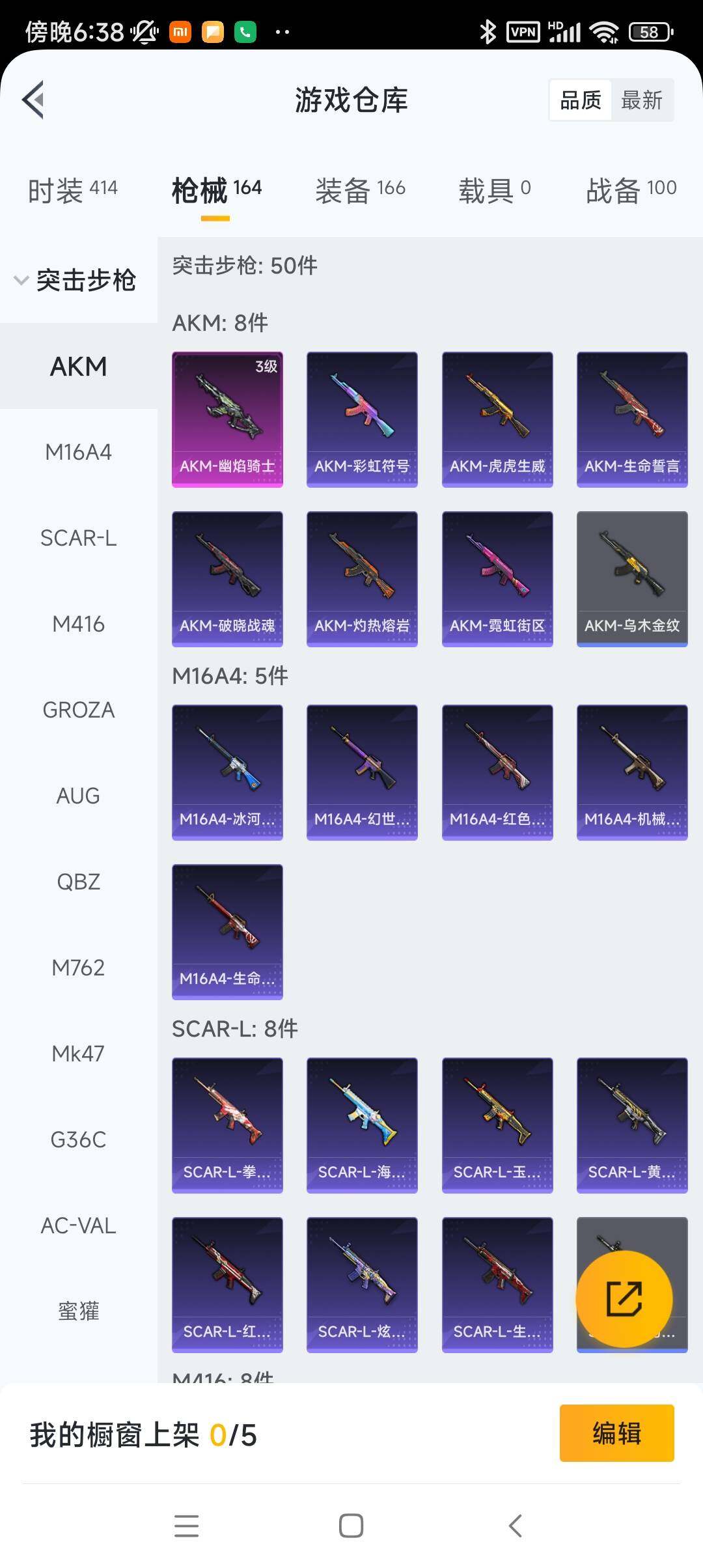The image size is (703, 1568).
Task: Switch to the 战备 tab
Action: click(631, 190)
